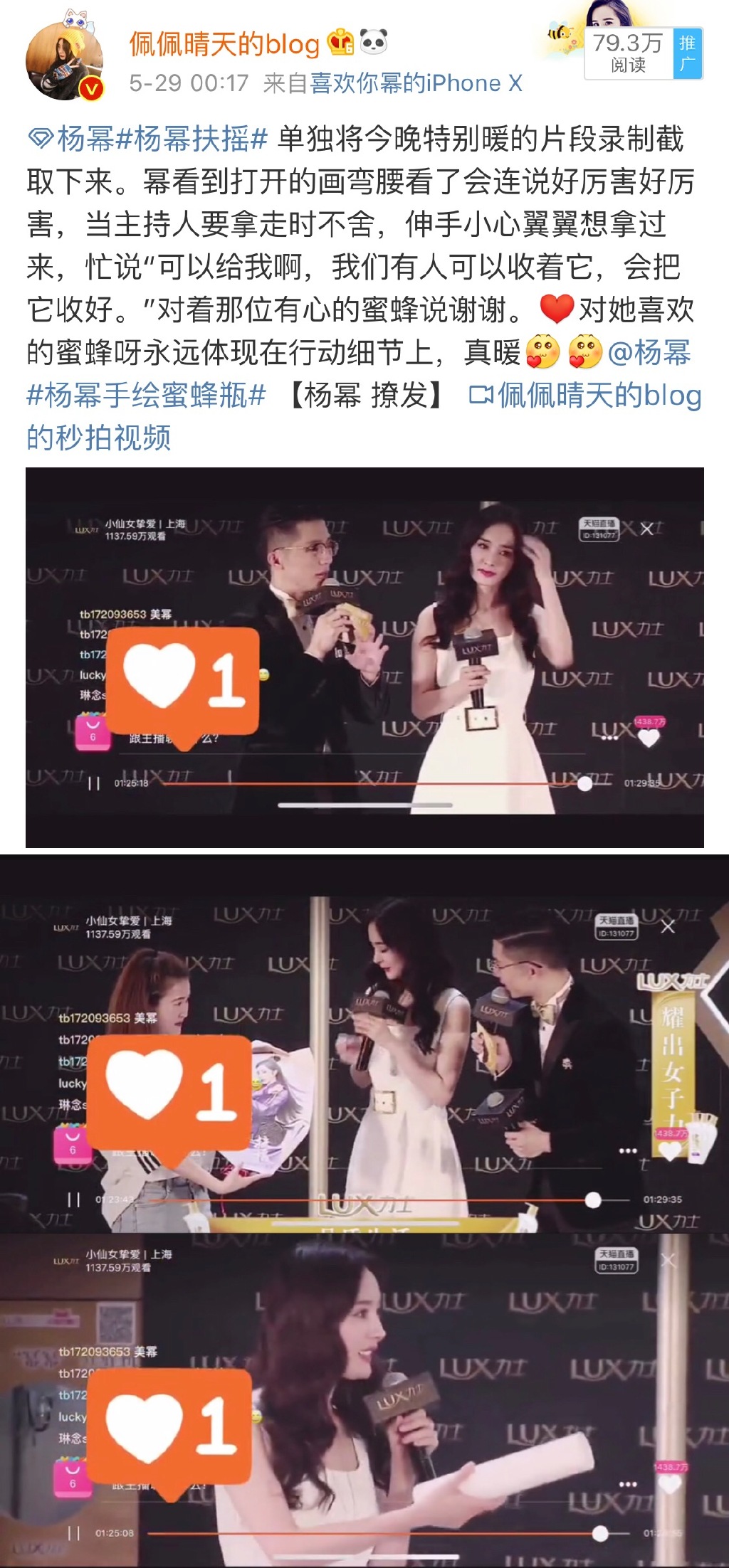Open the 杨幂 super topic link
Screen dimensions: 729x1568
pos(71,139)
